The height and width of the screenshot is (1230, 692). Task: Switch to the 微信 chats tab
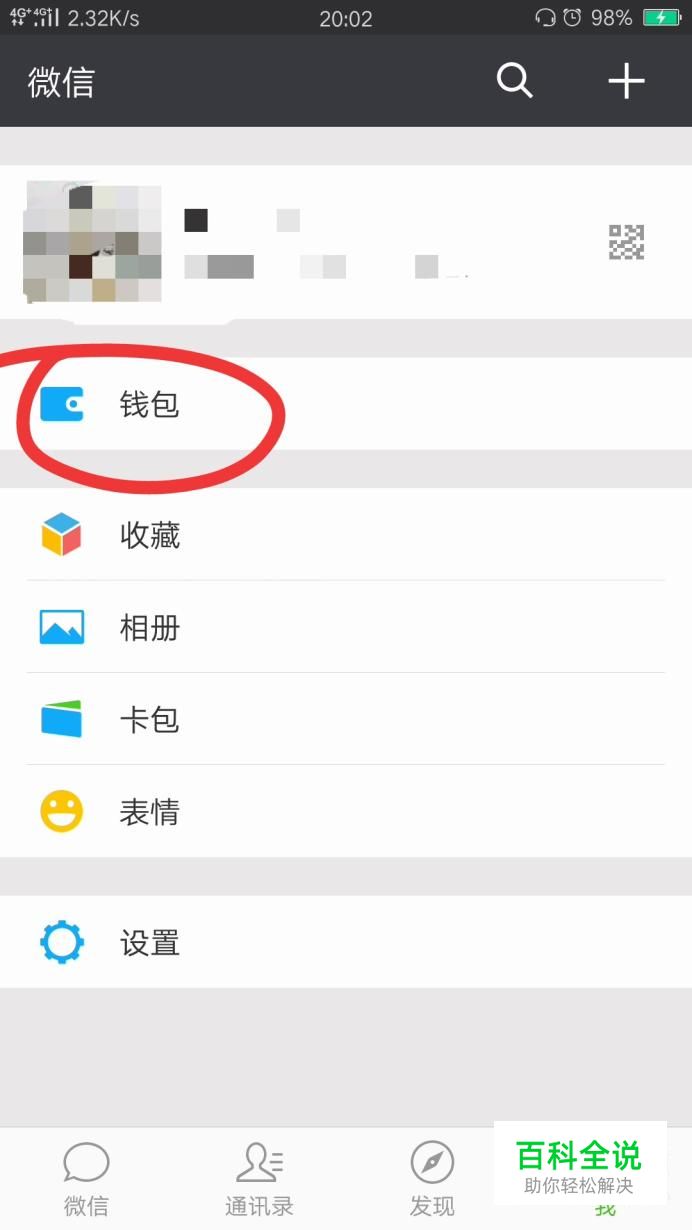(x=86, y=1180)
